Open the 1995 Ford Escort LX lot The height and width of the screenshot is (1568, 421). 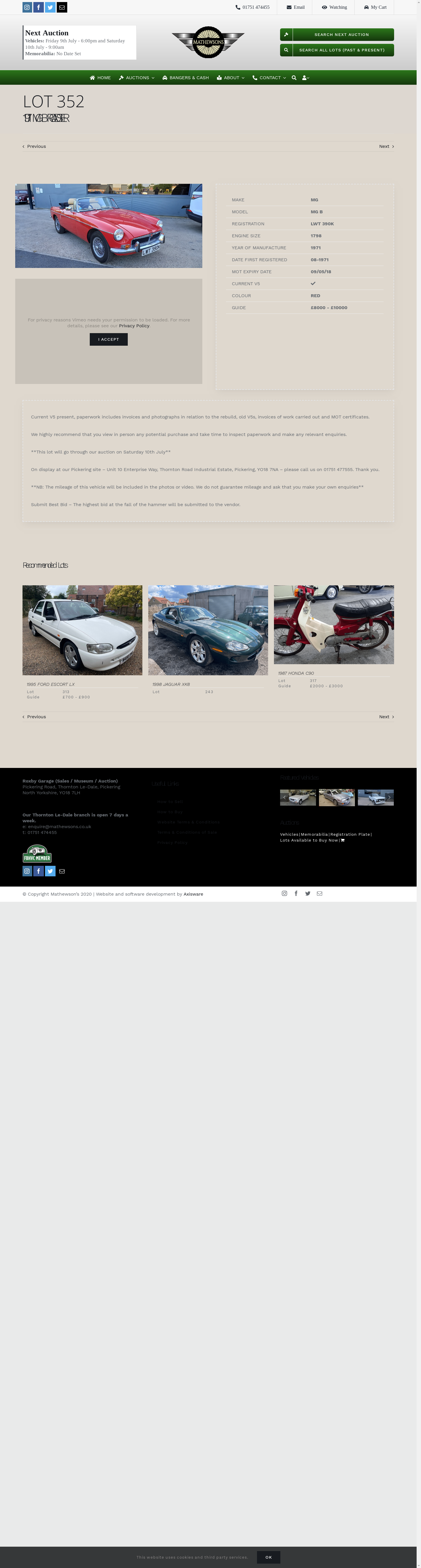pyautogui.click(x=82, y=630)
